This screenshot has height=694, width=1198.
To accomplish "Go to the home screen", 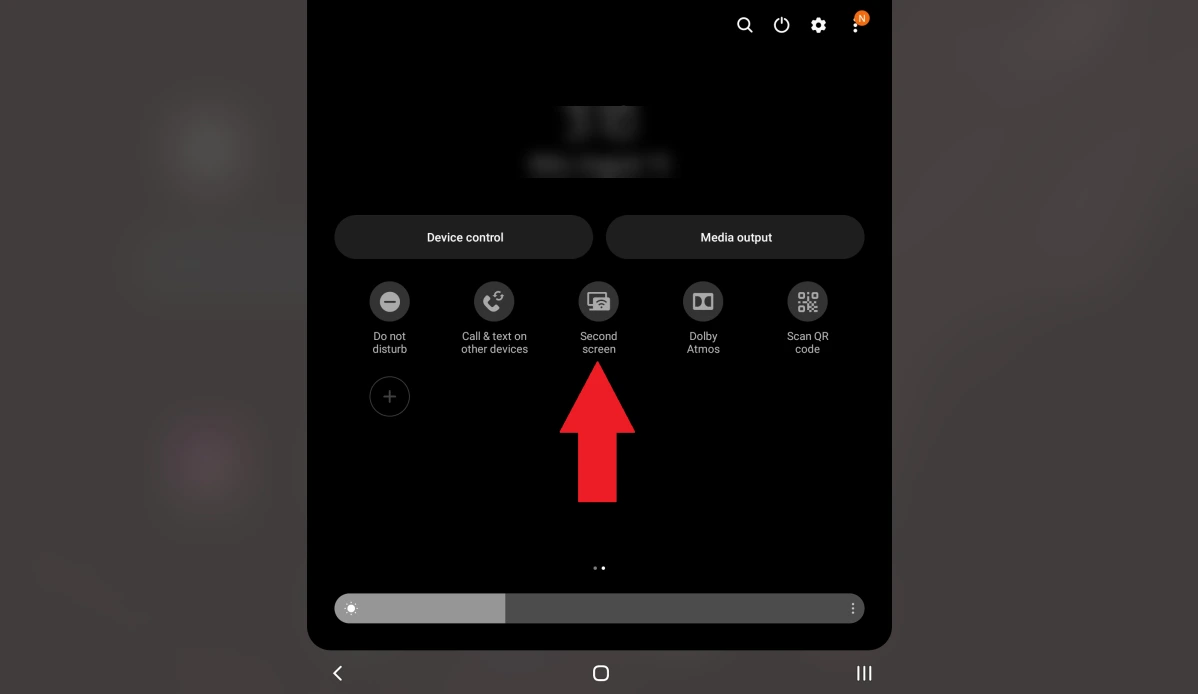I will pyautogui.click(x=600, y=673).
